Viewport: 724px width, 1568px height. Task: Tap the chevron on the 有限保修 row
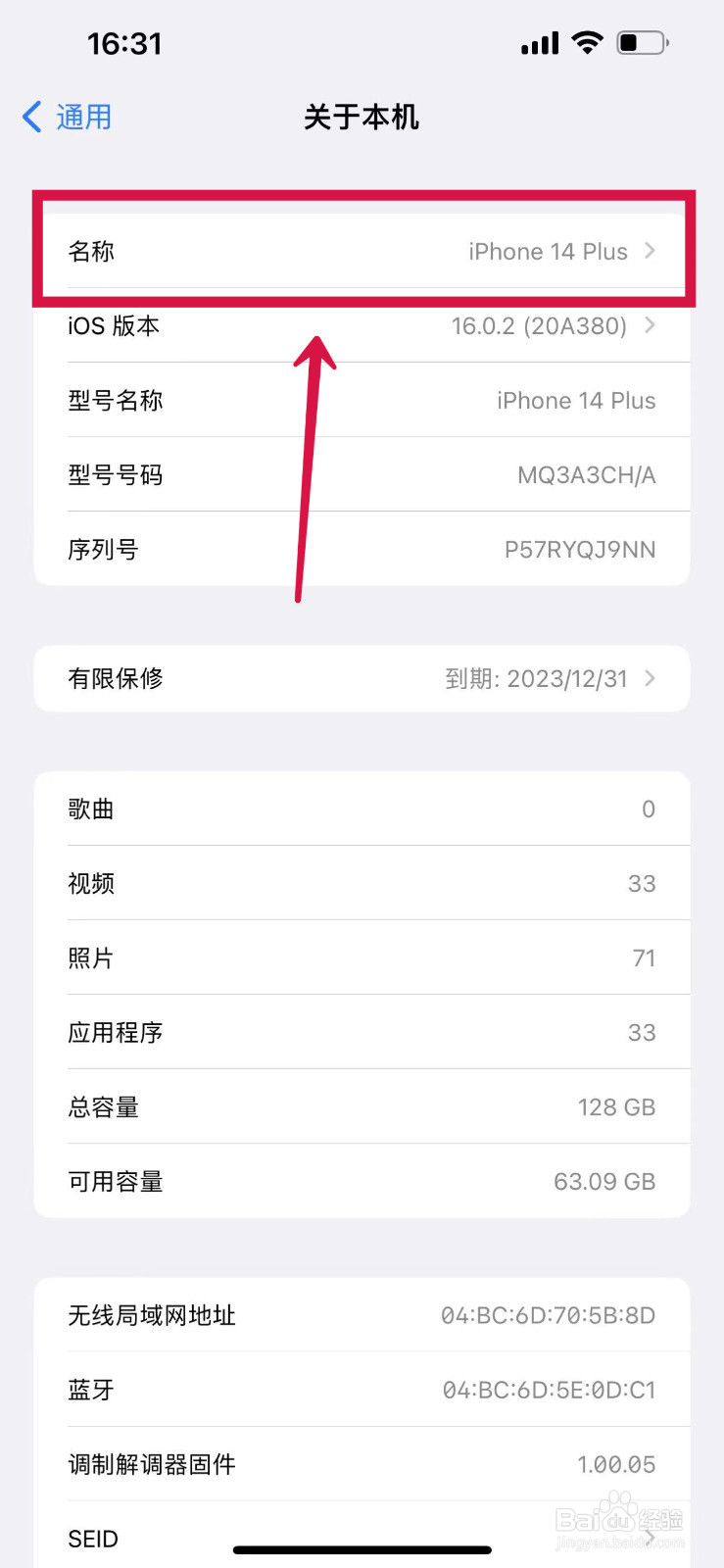pos(650,678)
